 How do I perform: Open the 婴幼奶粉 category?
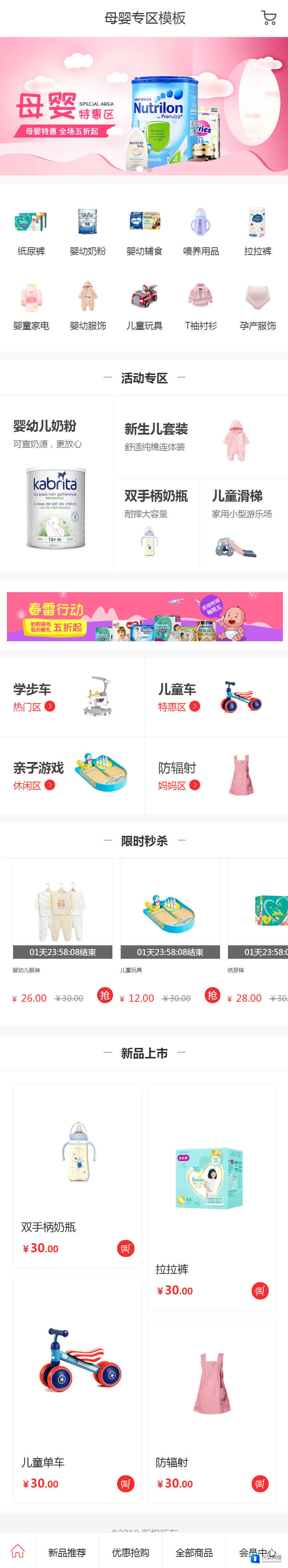[88, 231]
